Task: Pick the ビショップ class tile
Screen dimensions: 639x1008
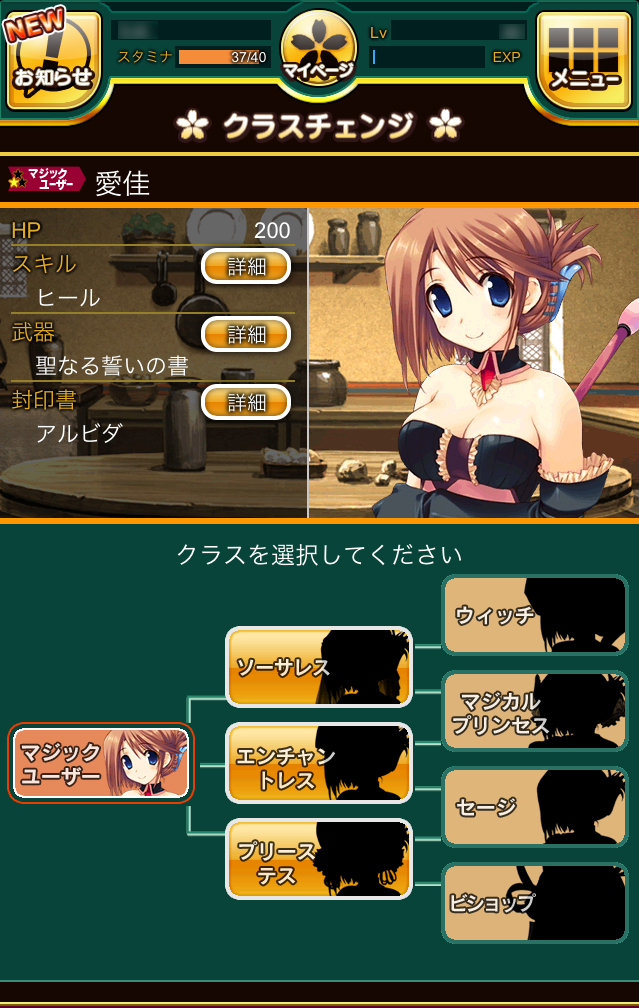Action: (535, 903)
